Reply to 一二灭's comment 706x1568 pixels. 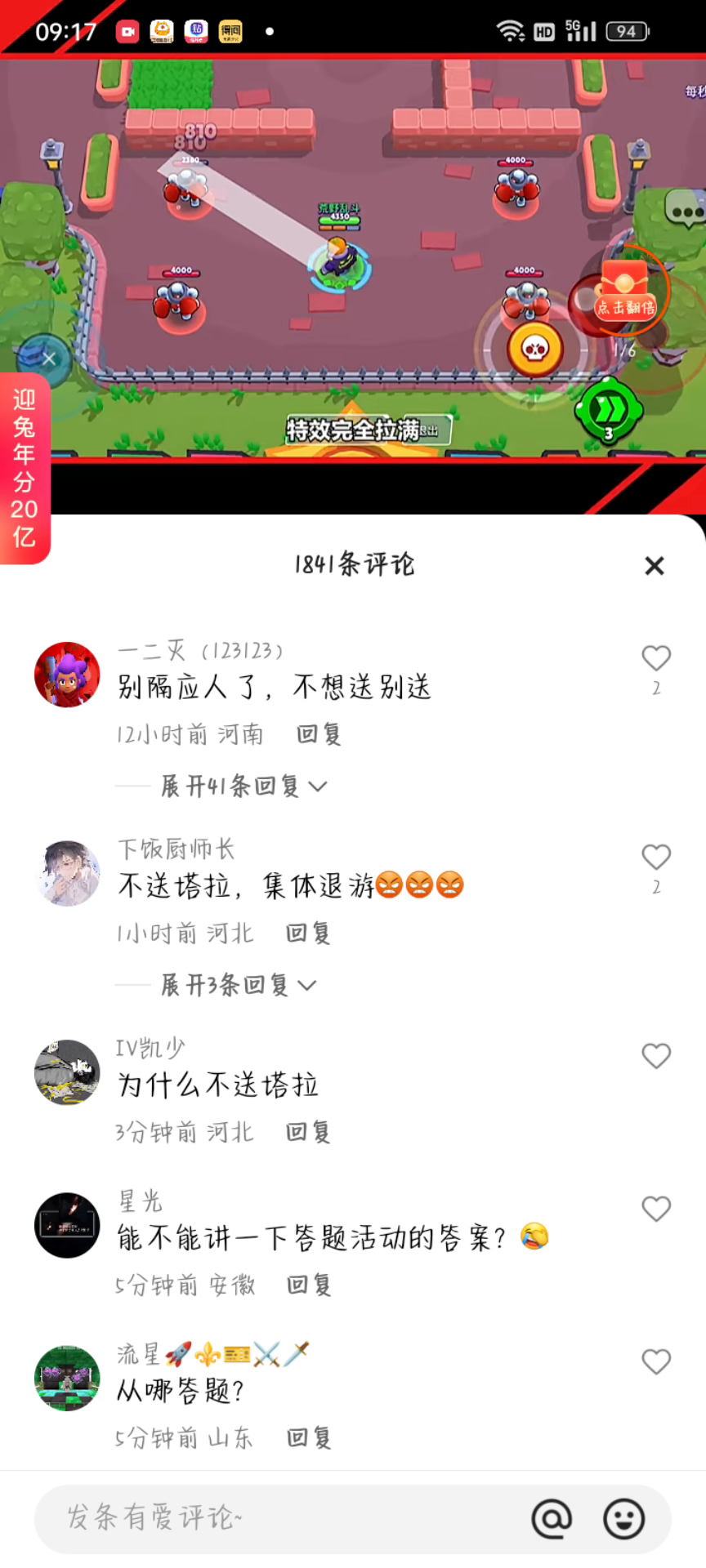[319, 734]
